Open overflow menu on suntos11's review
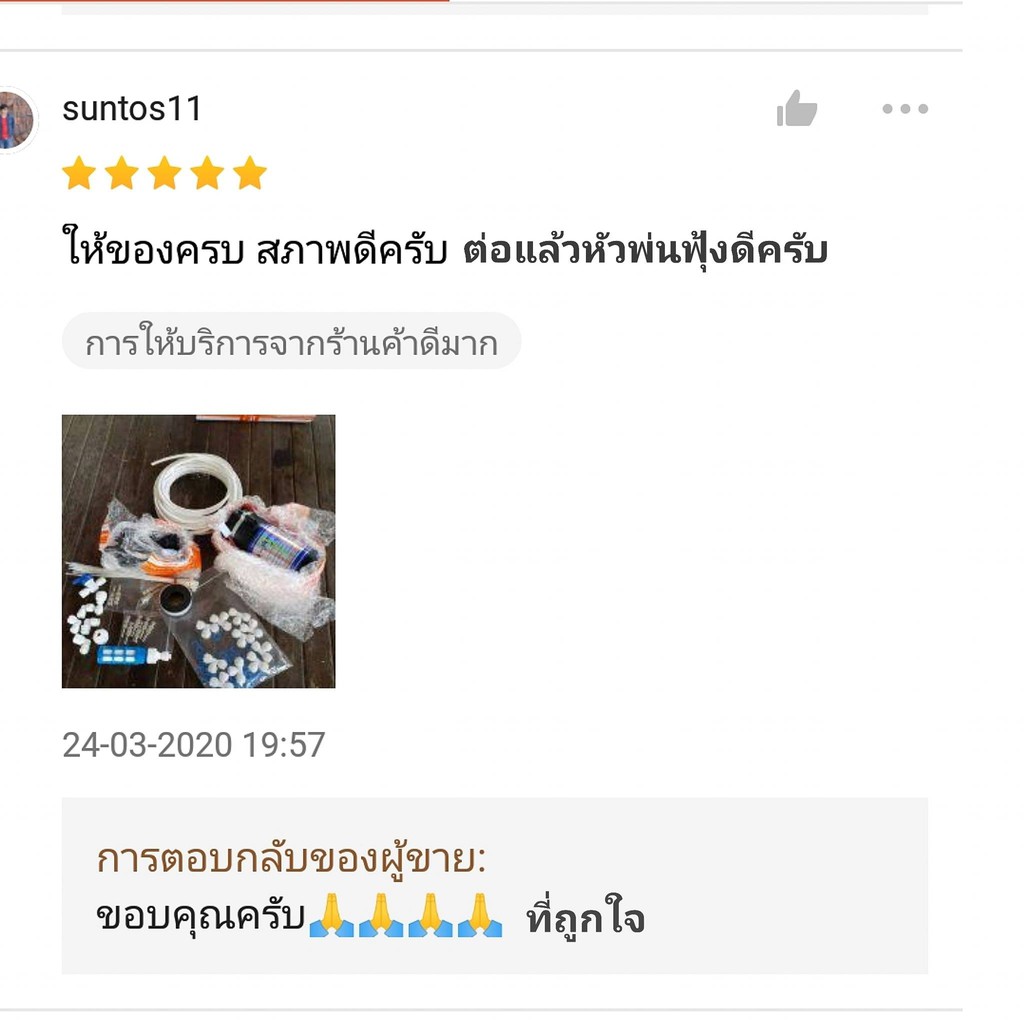Screen dimensions: 1024x1024 (904, 109)
